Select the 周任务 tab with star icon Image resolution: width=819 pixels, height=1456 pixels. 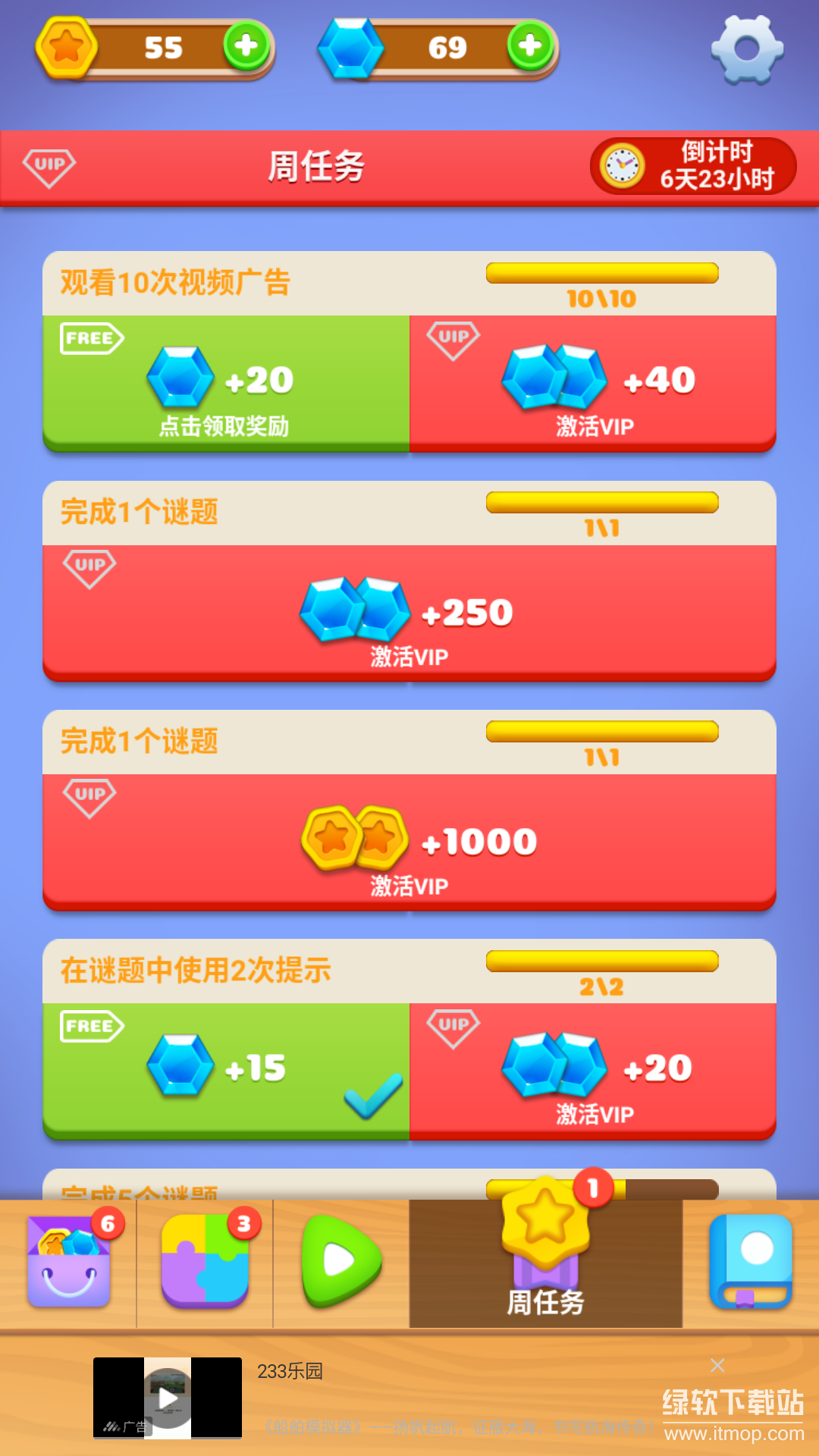pos(544,1259)
